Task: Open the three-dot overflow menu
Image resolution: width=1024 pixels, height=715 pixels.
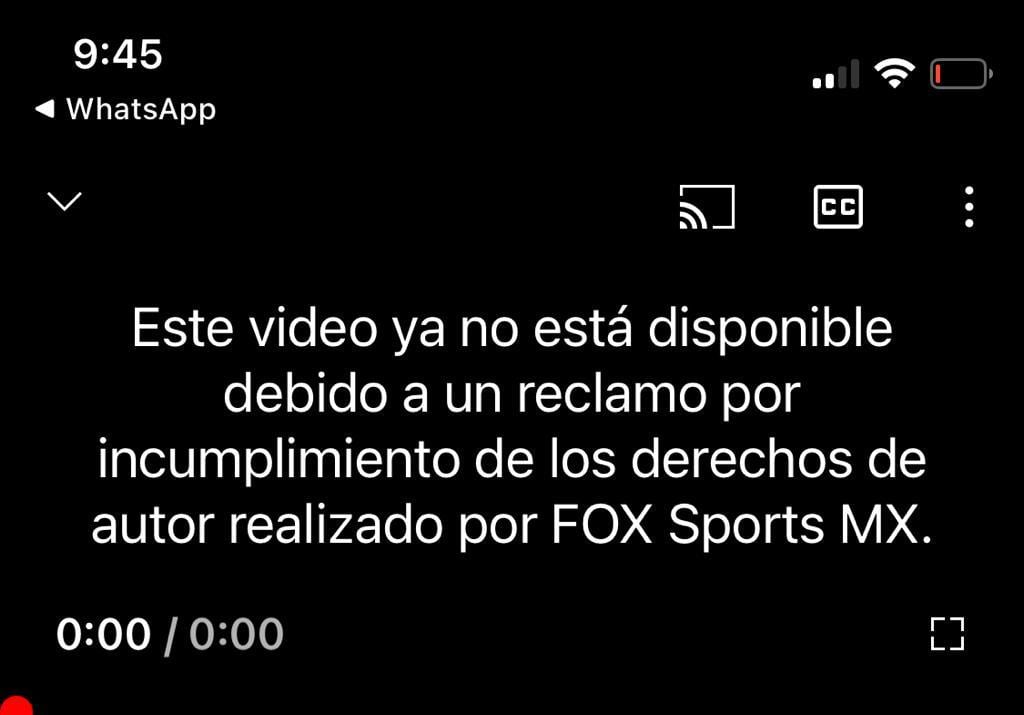Action: (968, 207)
